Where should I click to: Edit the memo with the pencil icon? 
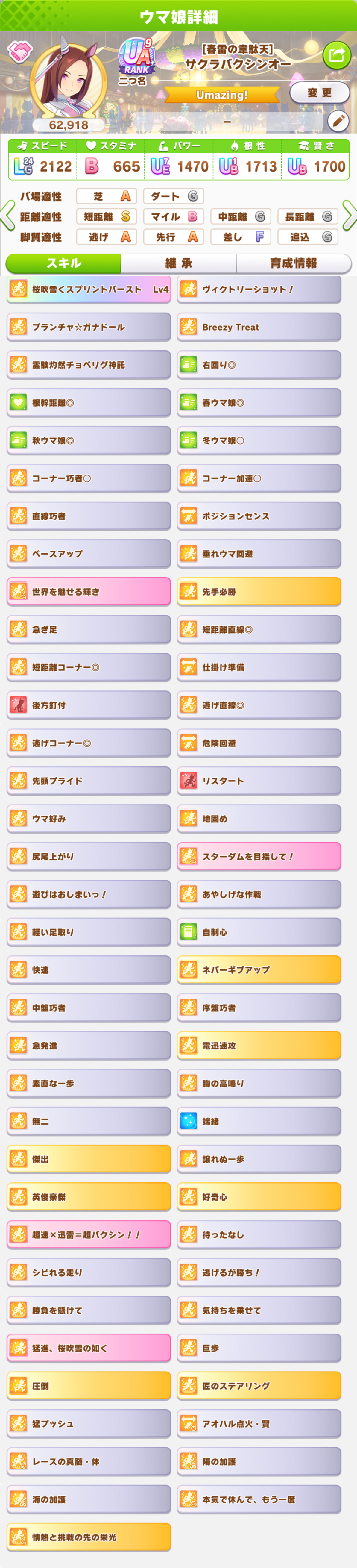pos(338,121)
